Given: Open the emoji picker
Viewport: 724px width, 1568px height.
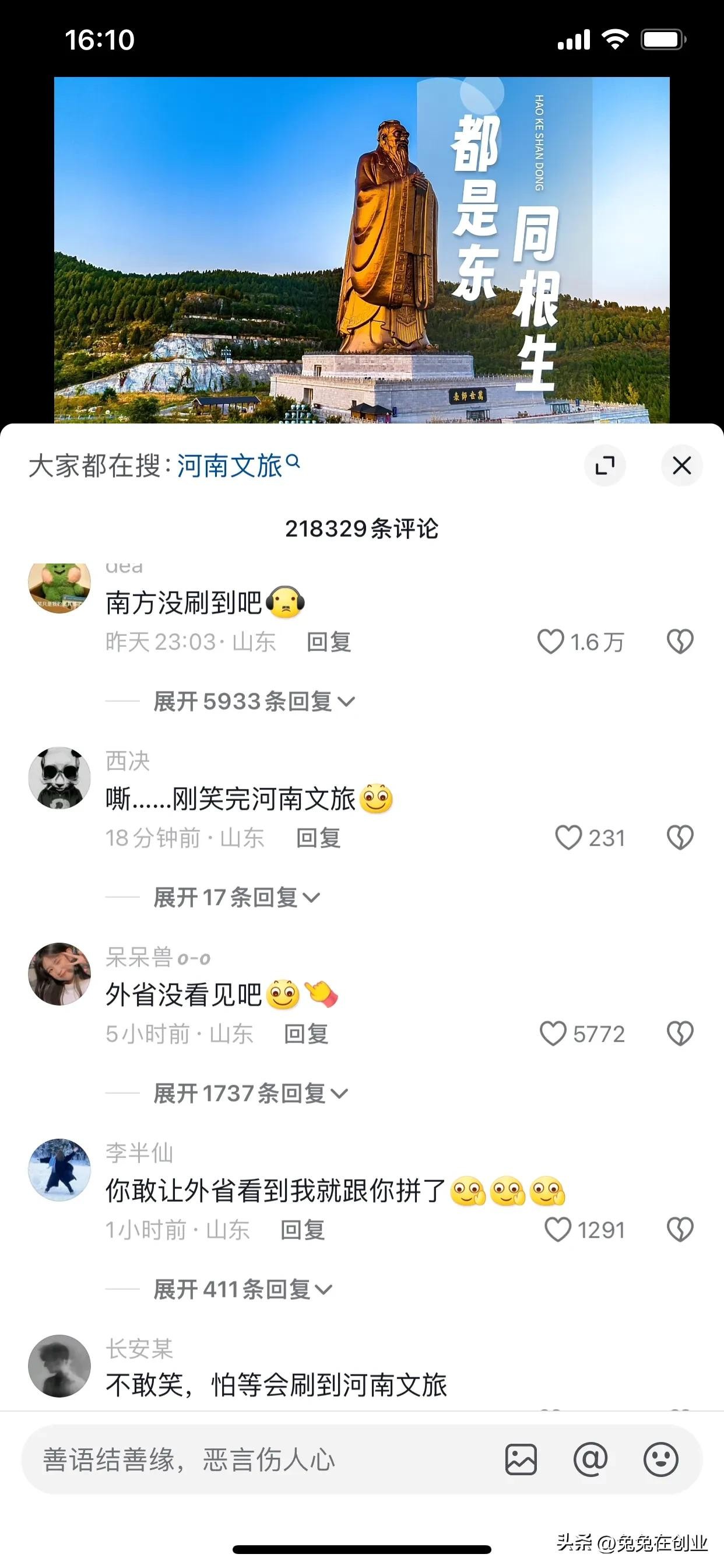Looking at the screenshot, I should pos(660,1459).
